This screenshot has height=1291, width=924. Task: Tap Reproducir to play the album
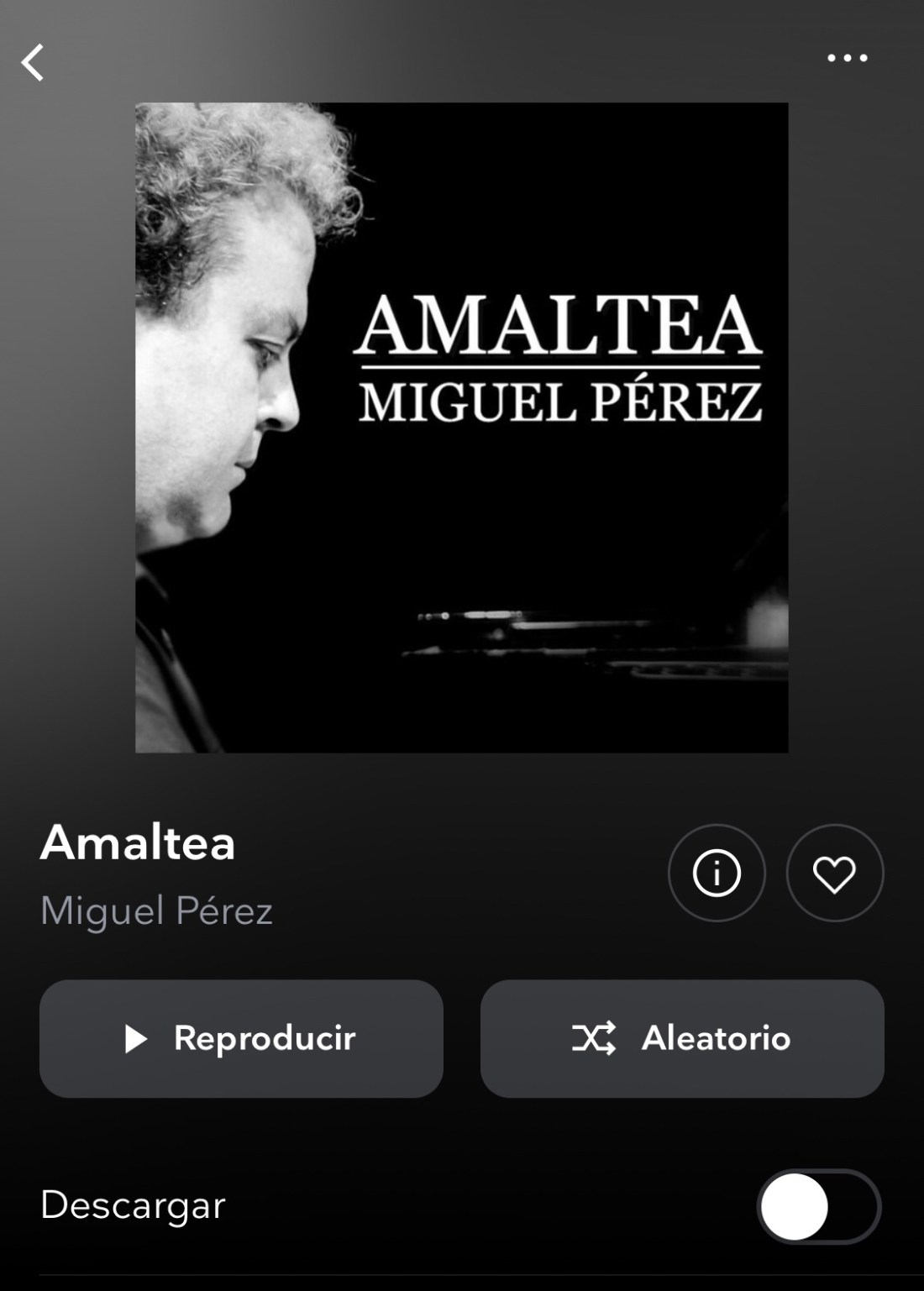coord(241,1038)
